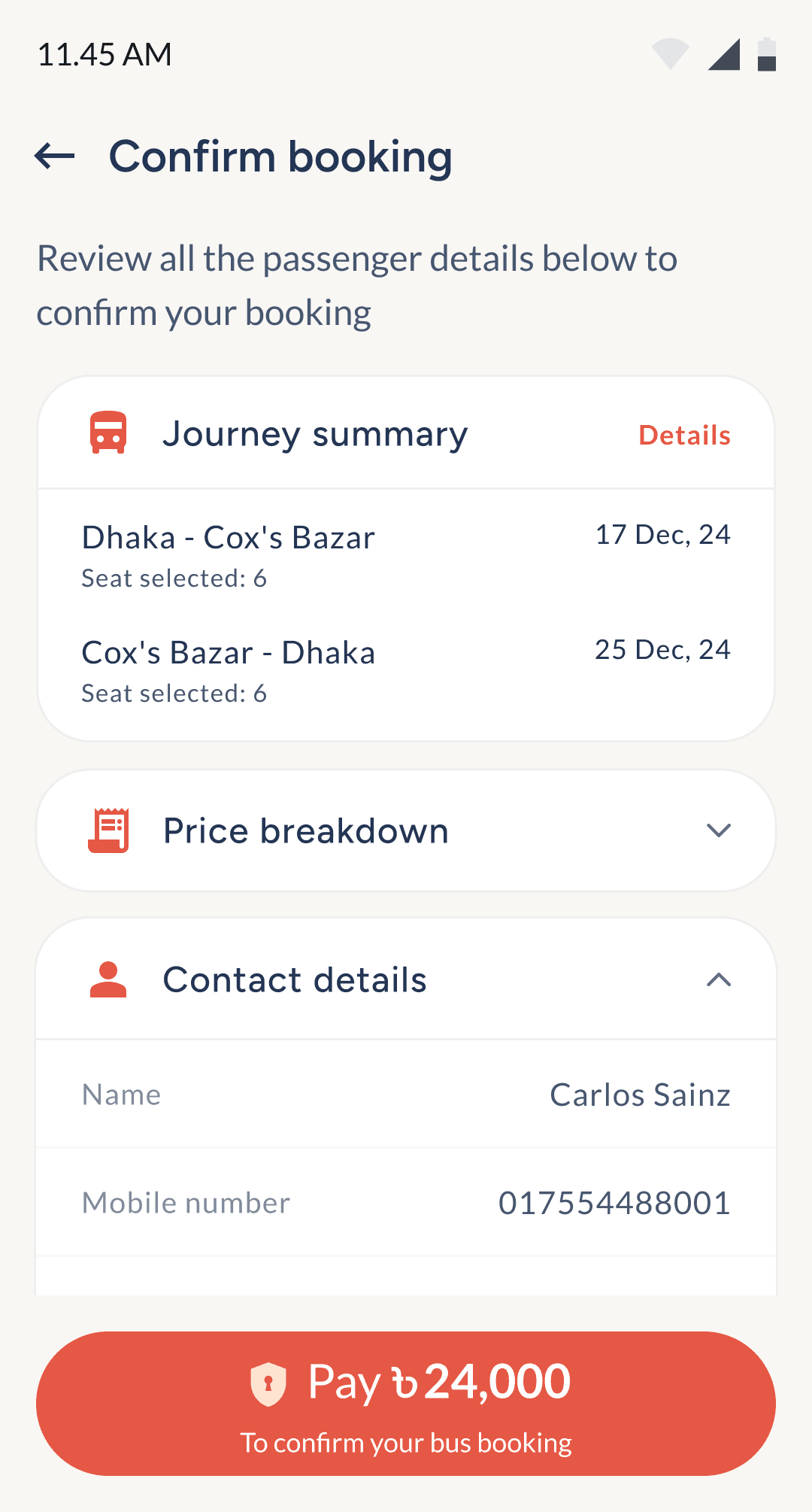This screenshot has width=812, height=1512.
Task: Expand the Price breakdown section
Action: coord(718,830)
